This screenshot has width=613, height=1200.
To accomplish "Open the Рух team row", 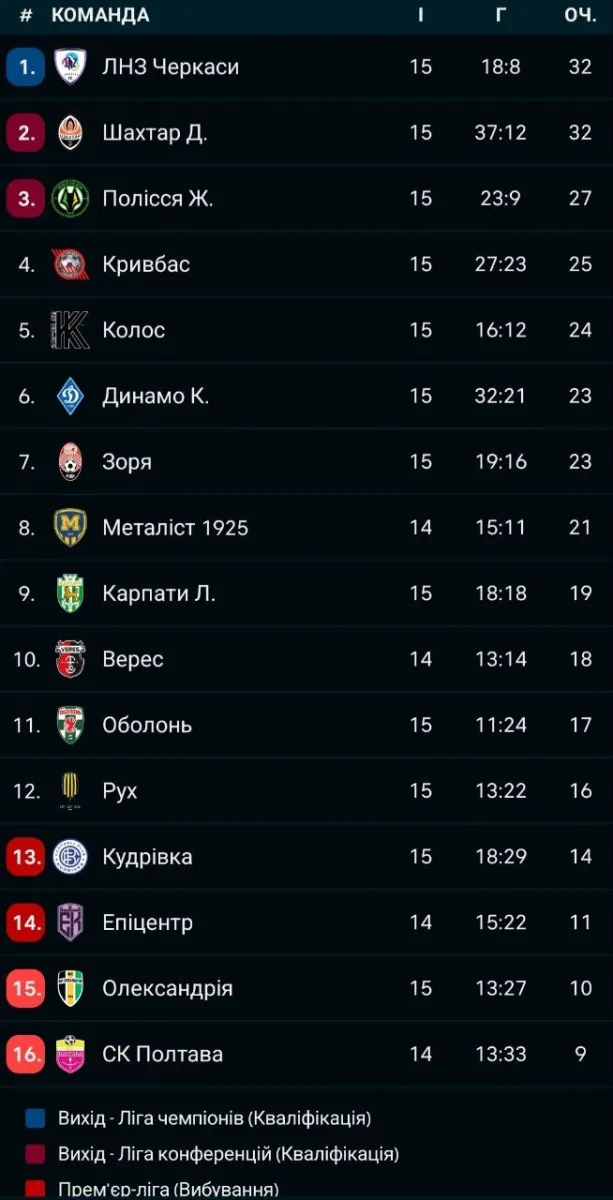I will pos(120,791).
